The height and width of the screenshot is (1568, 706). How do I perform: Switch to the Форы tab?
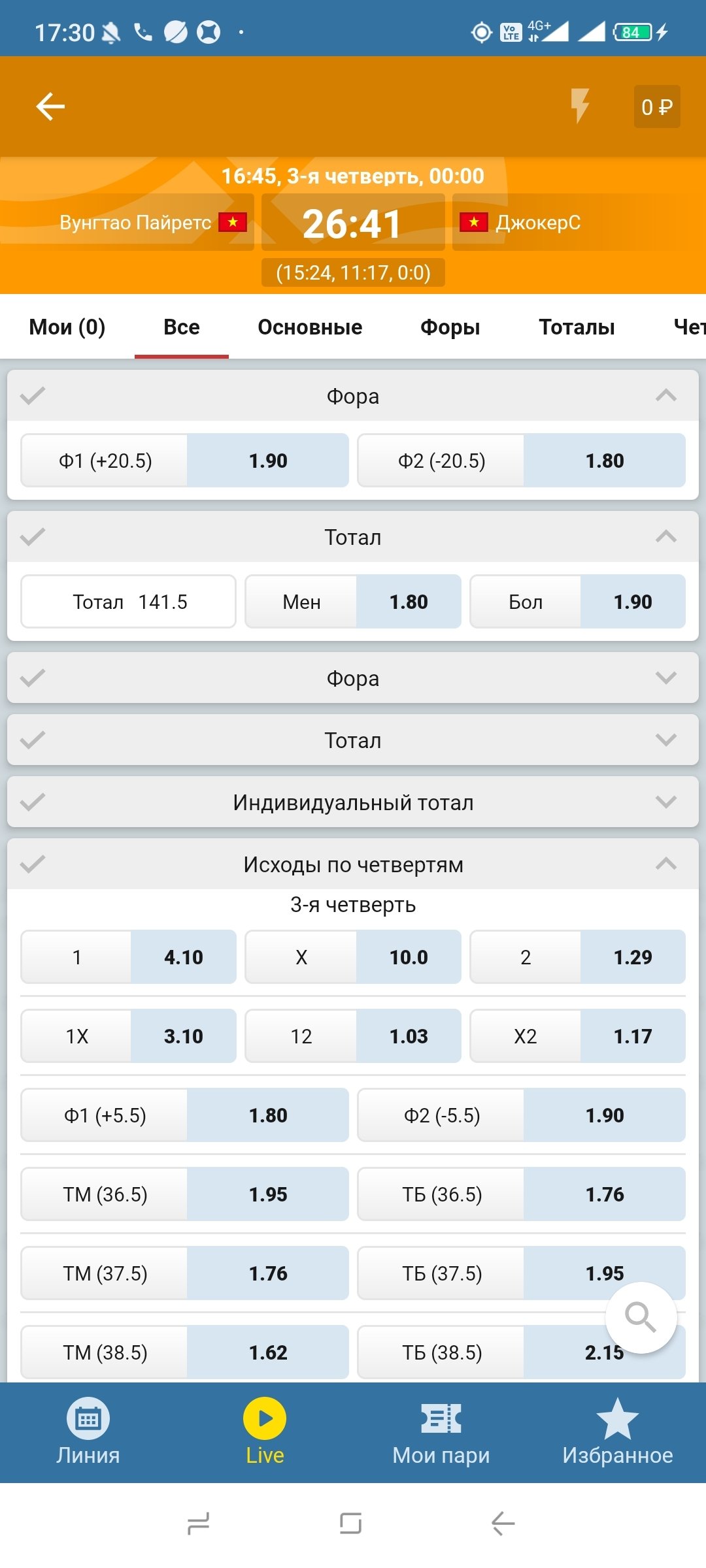click(x=450, y=327)
